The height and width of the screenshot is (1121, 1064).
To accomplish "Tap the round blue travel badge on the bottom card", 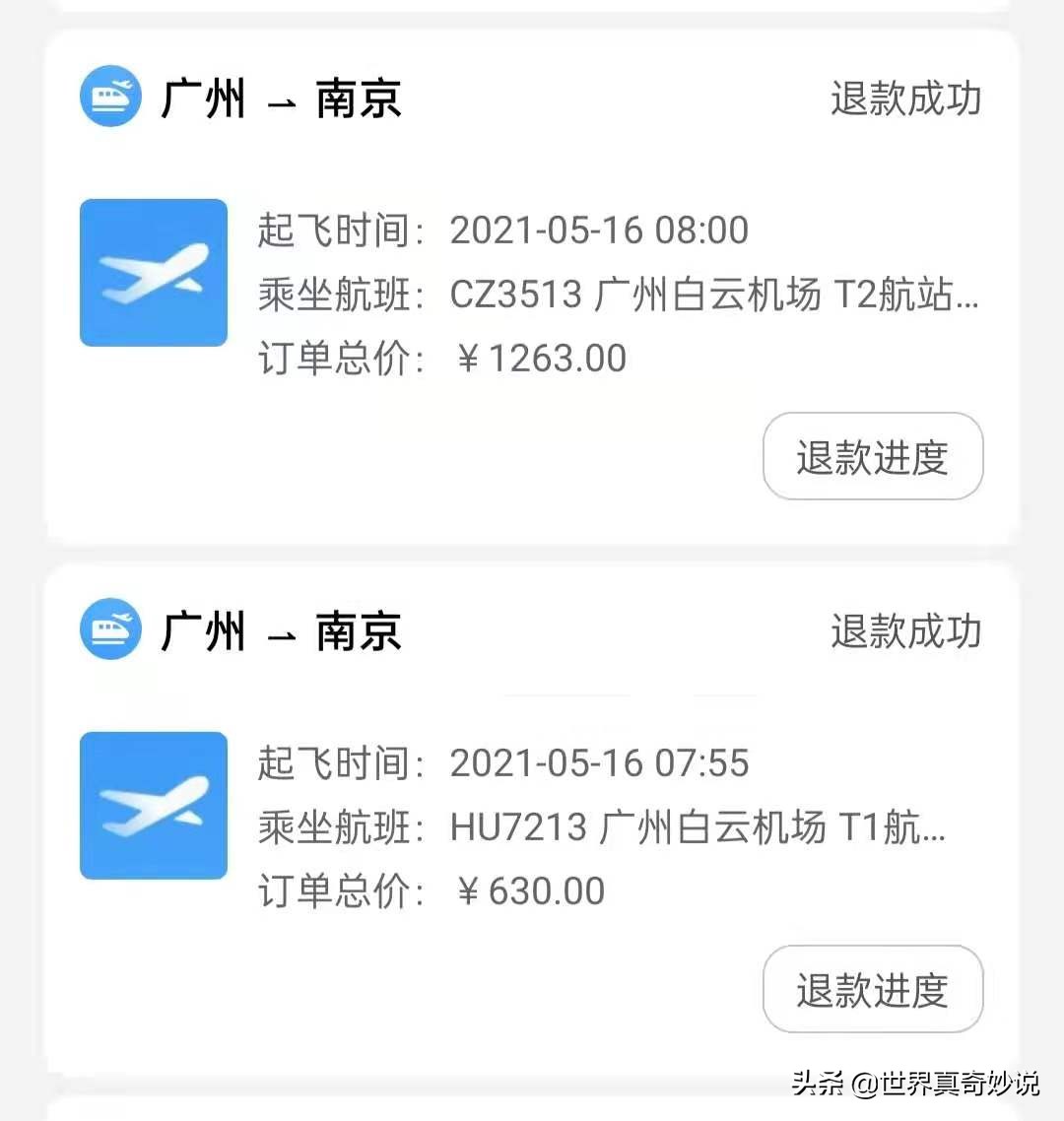I will [x=110, y=628].
